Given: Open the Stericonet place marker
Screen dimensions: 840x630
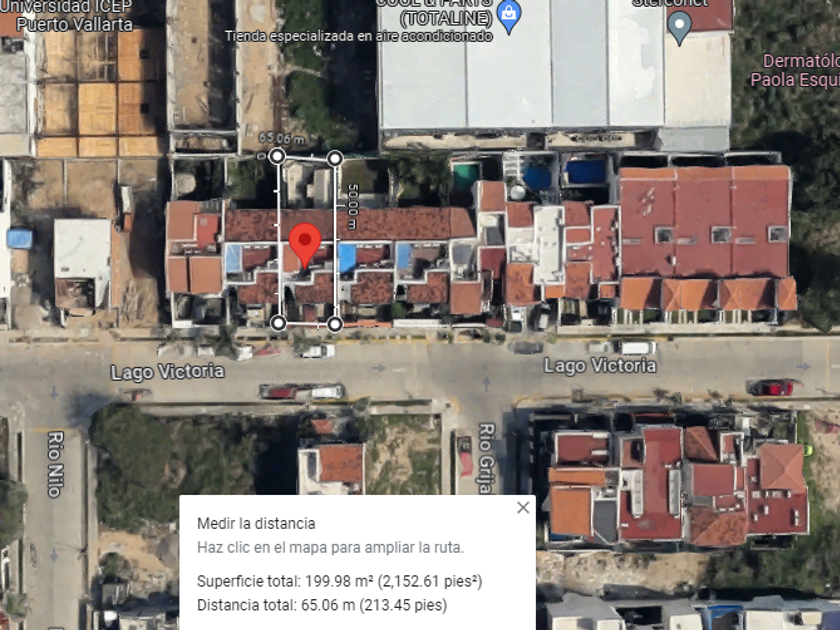Looking at the screenshot, I should pos(679,28).
